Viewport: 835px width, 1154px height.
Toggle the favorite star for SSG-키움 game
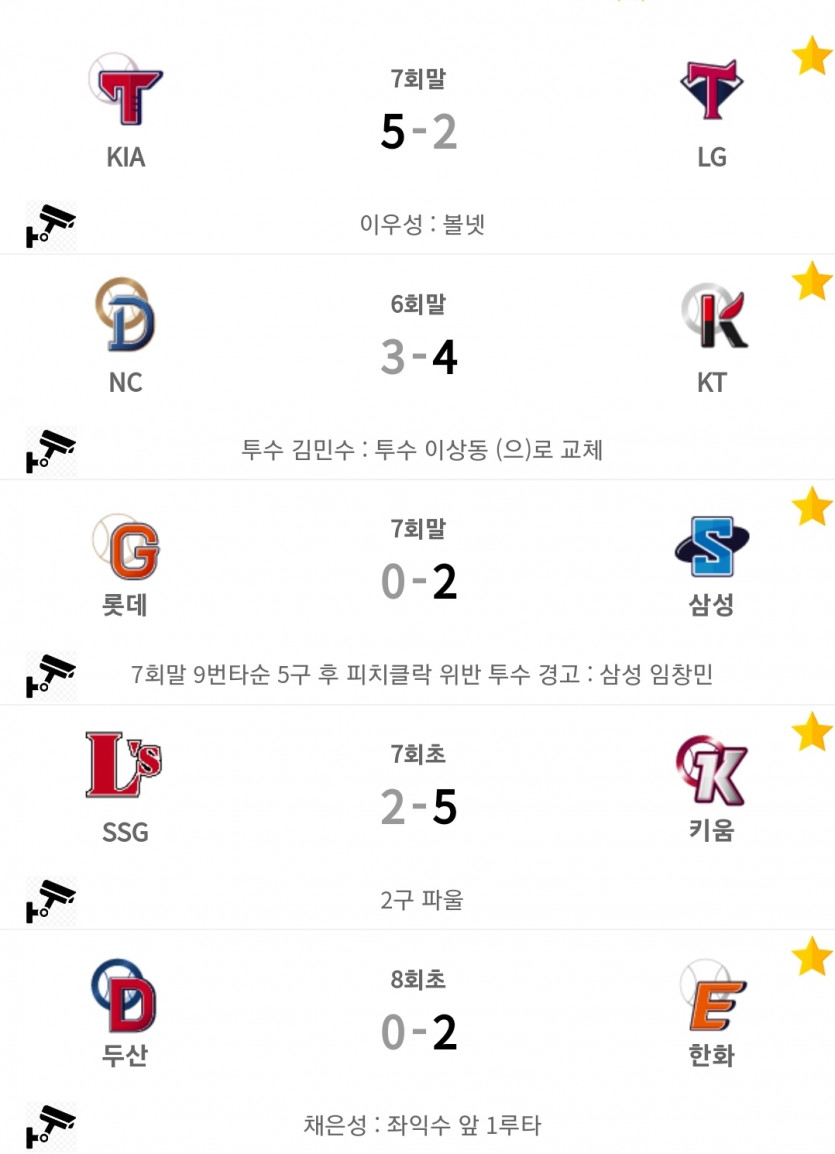812,732
